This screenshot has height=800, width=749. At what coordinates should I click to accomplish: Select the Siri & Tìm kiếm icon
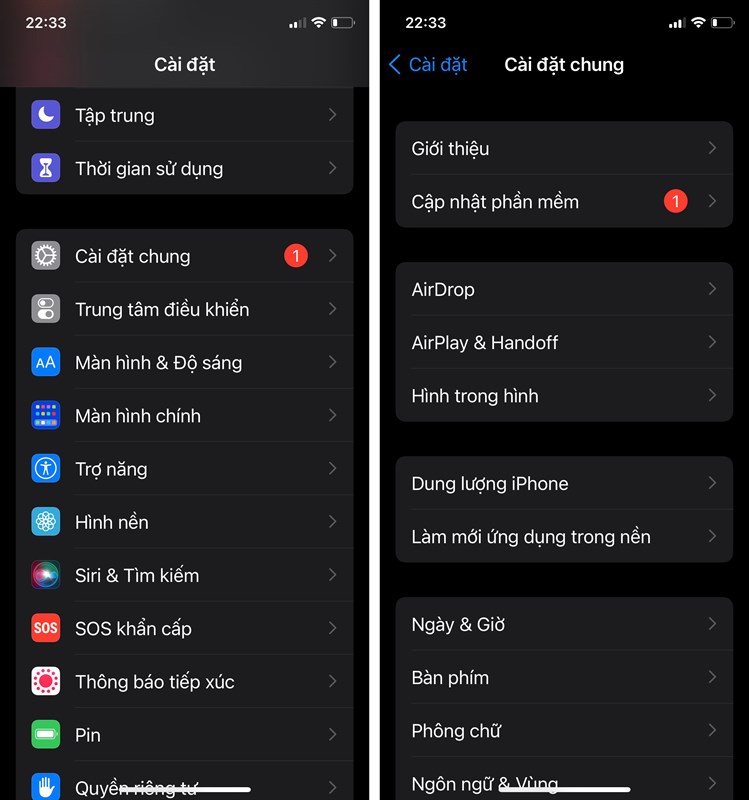point(45,575)
